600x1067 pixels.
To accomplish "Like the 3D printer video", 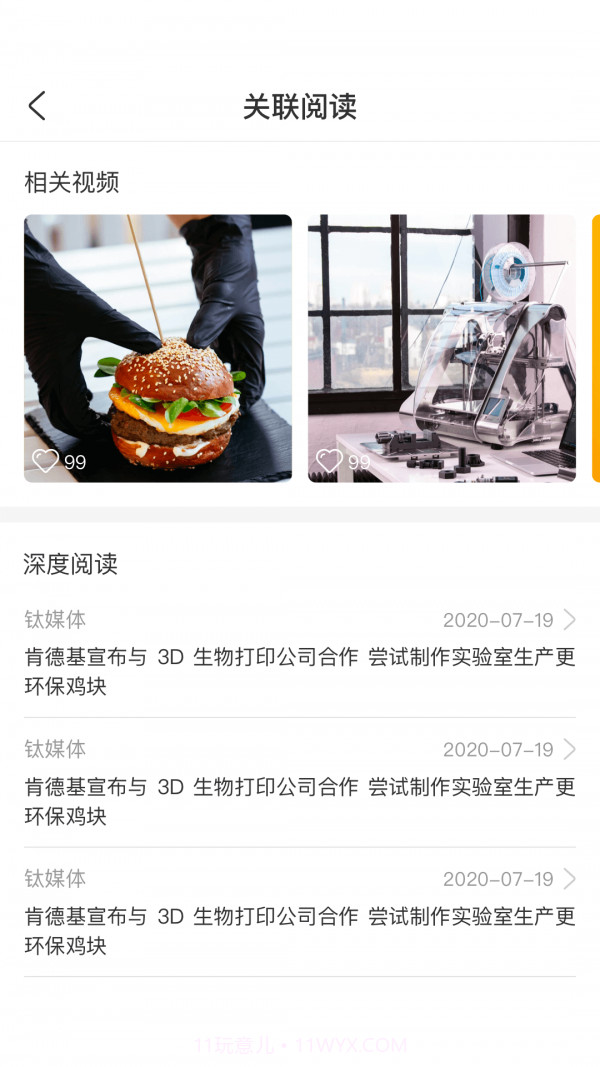I will click(x=330, y=461).
